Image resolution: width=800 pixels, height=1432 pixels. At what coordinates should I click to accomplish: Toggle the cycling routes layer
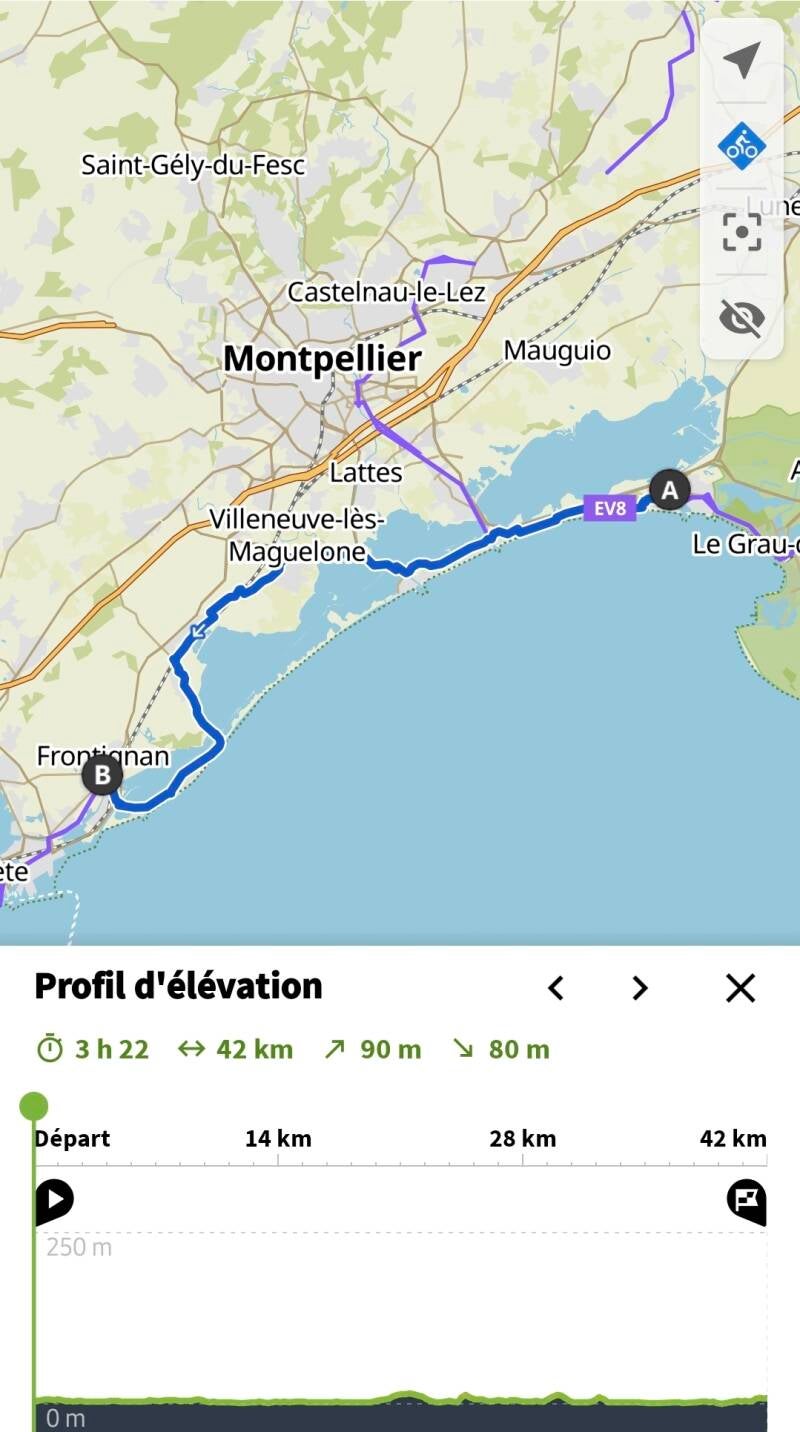pos(741,147)
